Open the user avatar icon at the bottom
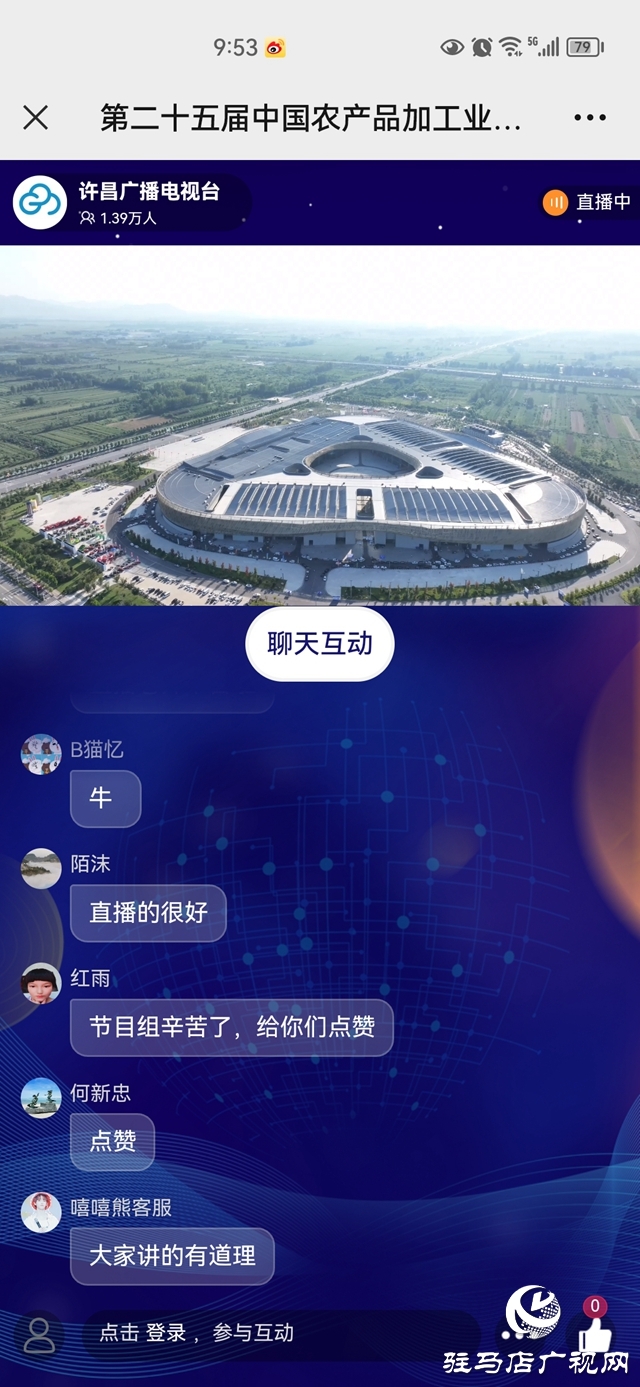The width and height of the screenshot is (640, 1387). (x=40, y=1334)
